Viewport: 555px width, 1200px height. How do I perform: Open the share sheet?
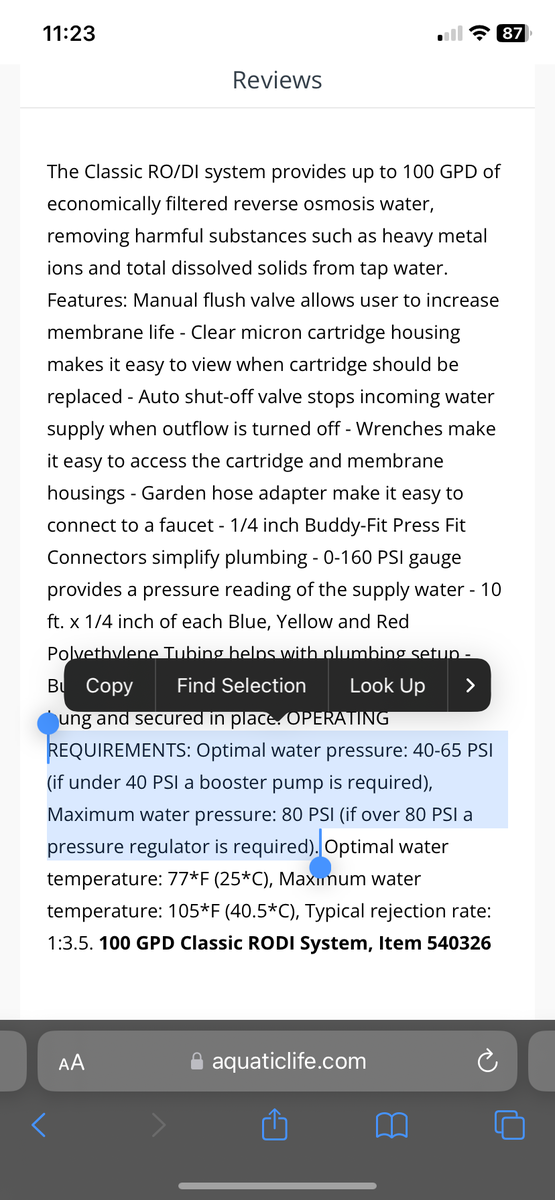point(274,1125)
